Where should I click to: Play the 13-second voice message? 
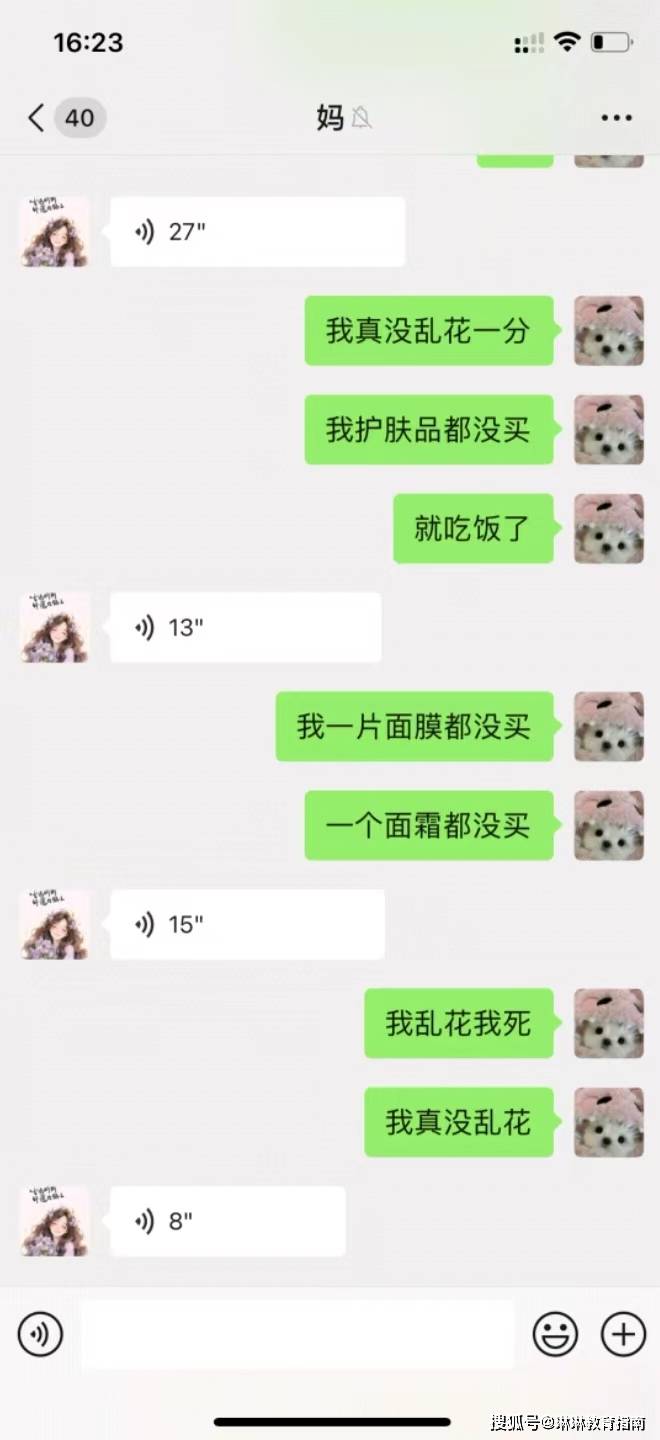(245, 628)
